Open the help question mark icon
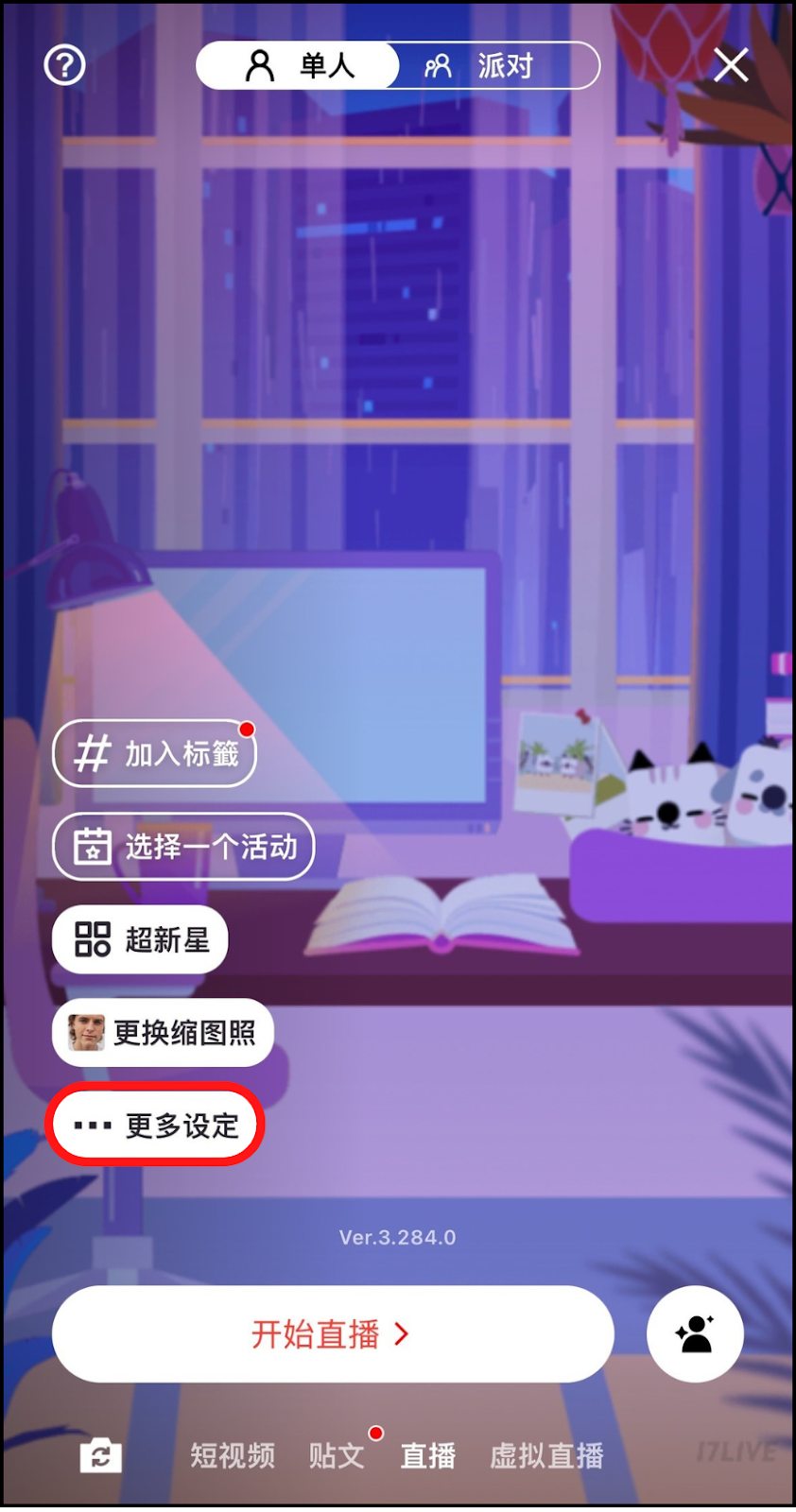This screenshot has width=796, height=1512. pos(64,65)
